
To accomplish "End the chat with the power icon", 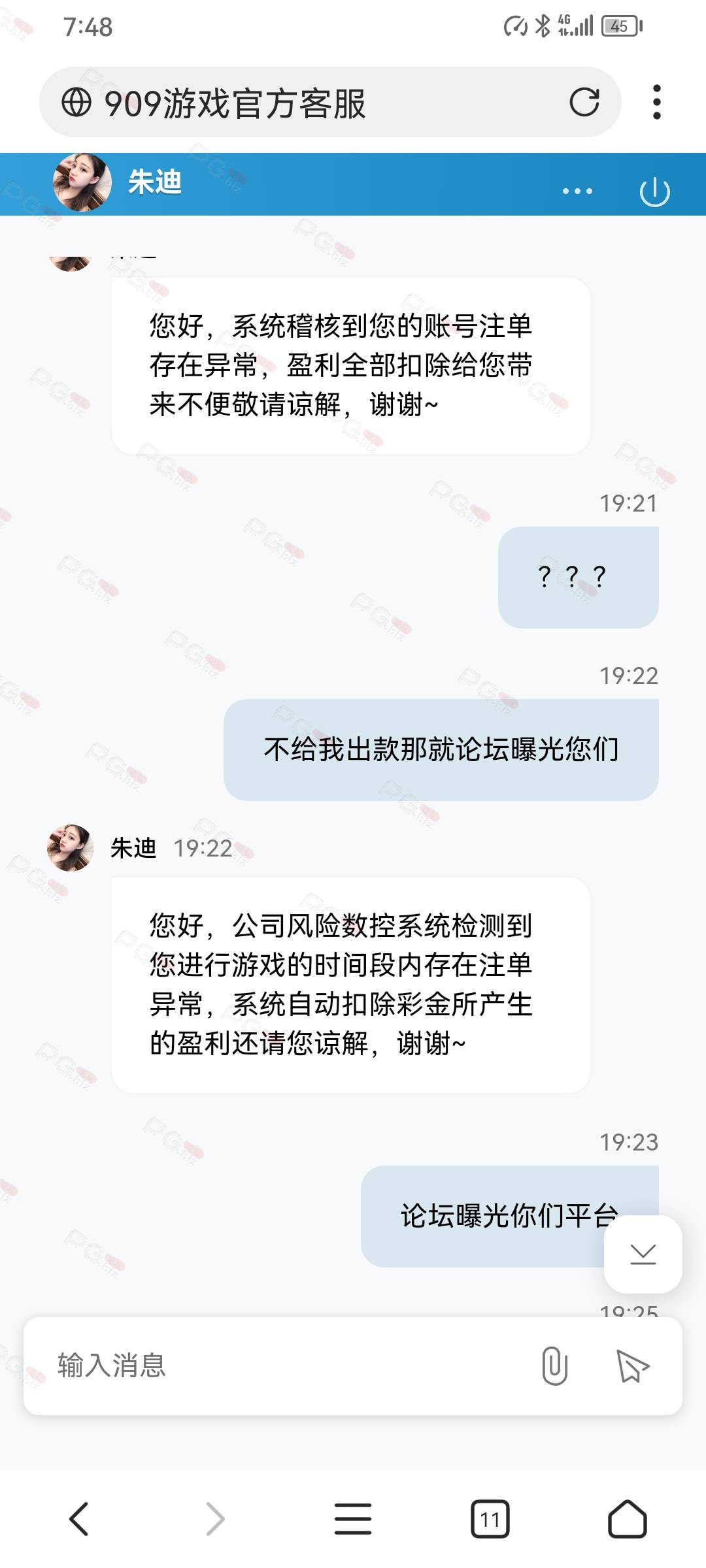I will tap(654, 191).
